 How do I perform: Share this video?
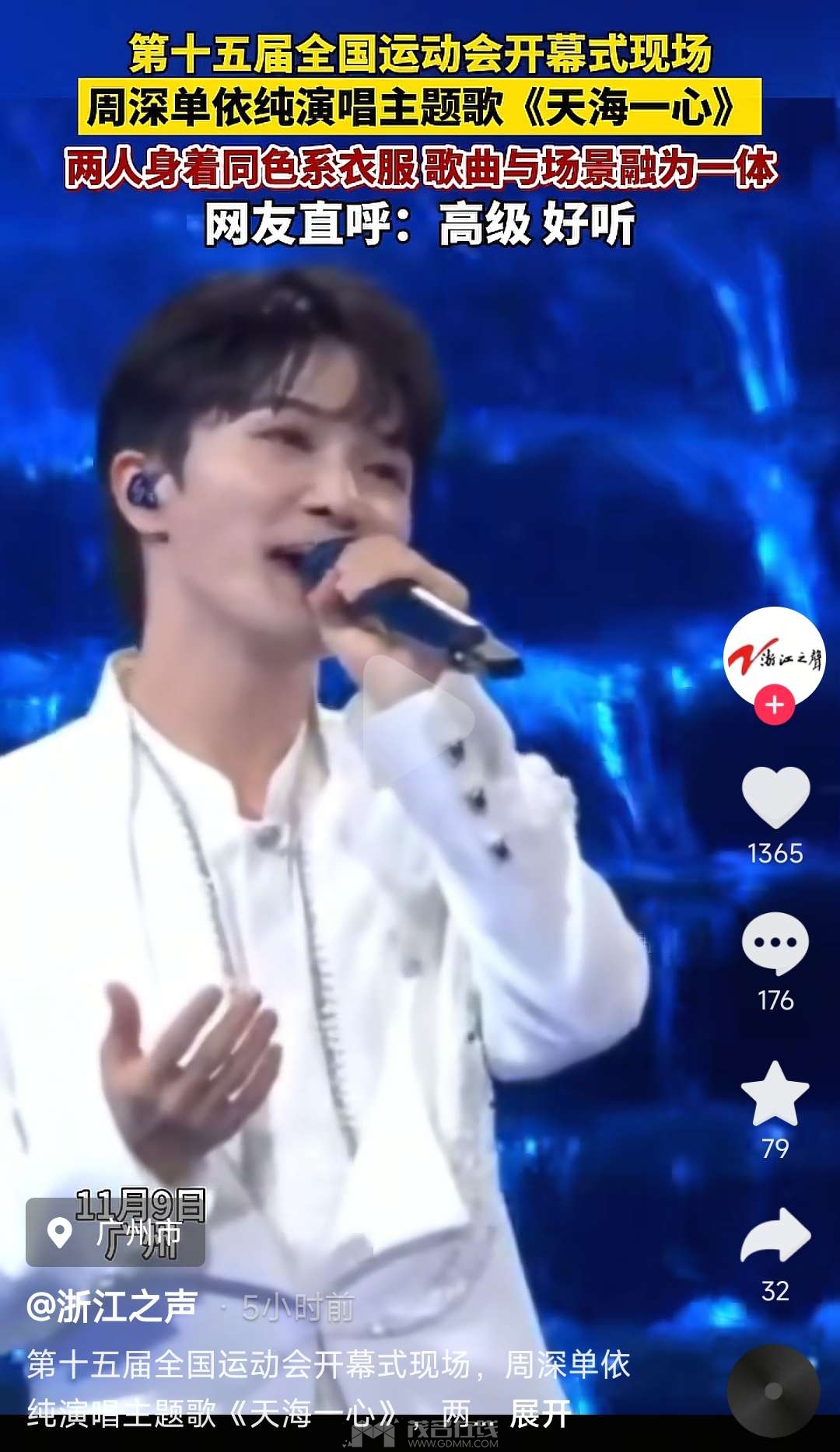coord(775,1235)
